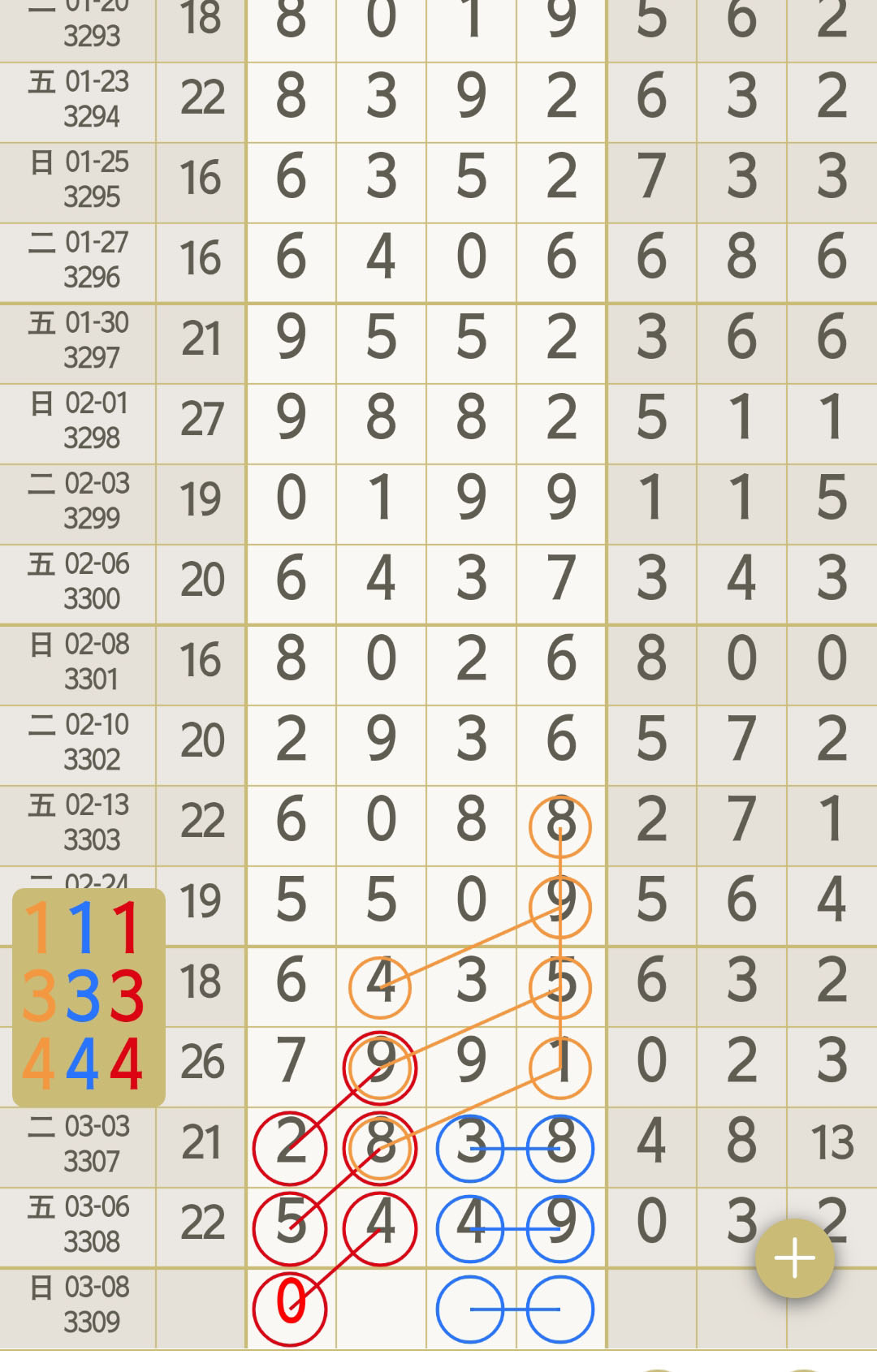Select the blue 3 in the palette
The height and width of the screenshot is (1372, 877).
[83, 995]
